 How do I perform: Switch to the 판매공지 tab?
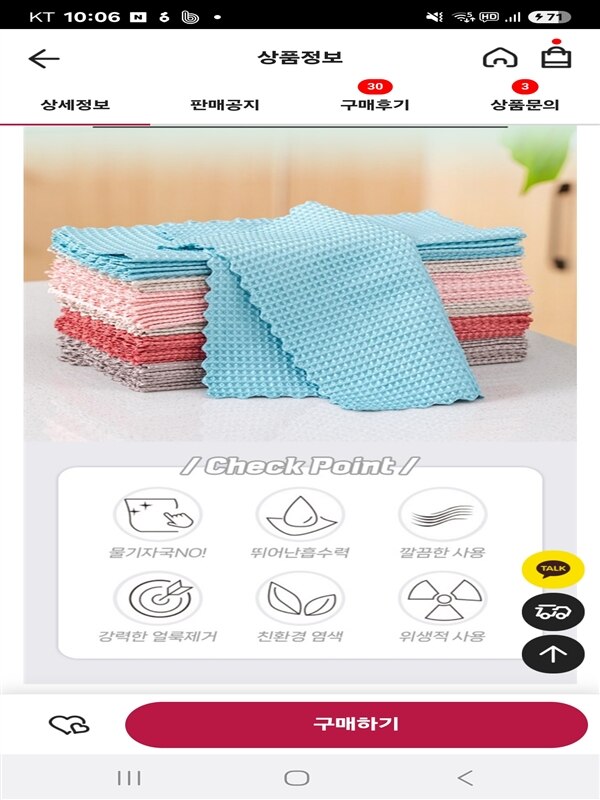coord(225,104)
